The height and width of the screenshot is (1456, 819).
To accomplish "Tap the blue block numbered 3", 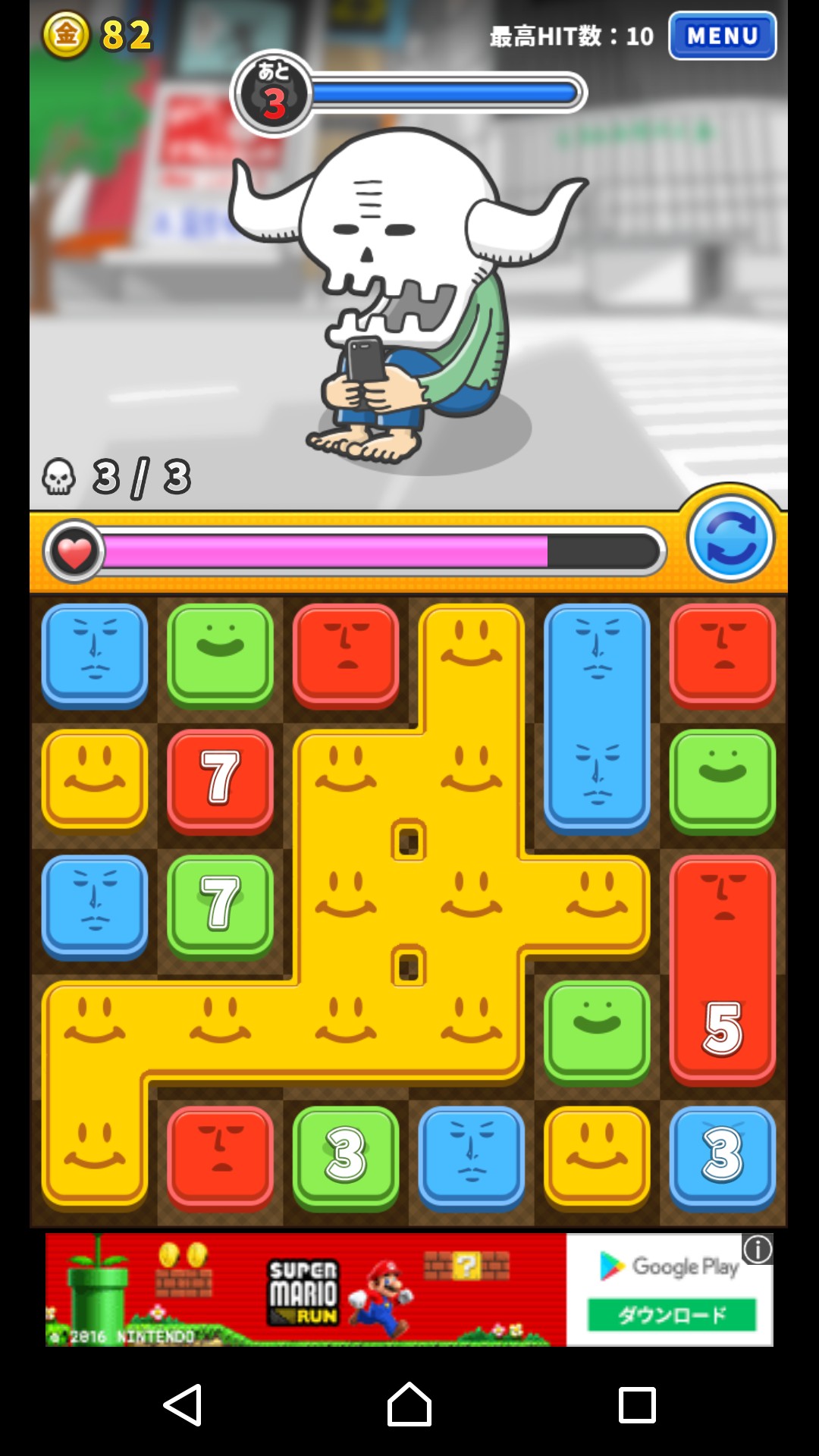I will tap(722, 1156).
